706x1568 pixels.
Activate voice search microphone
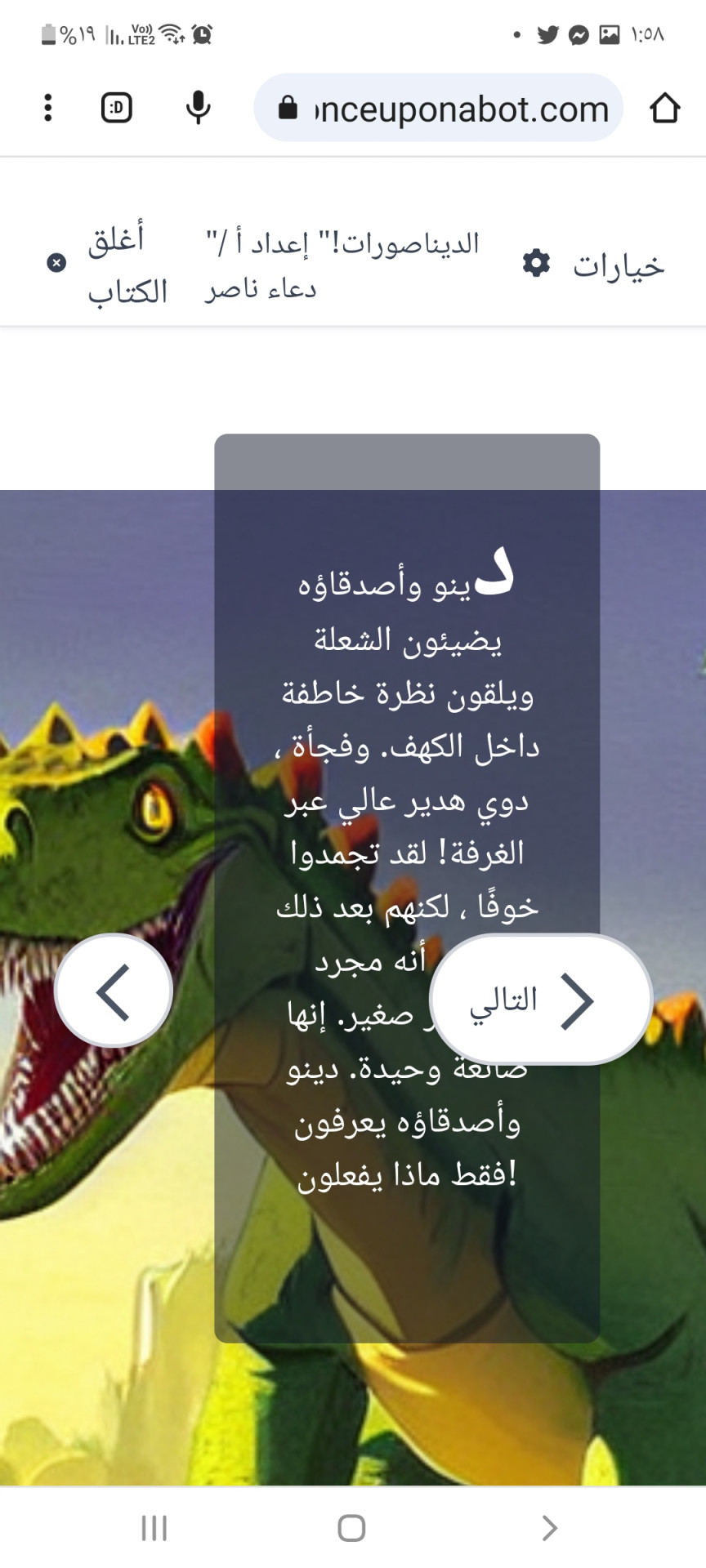[198, 108]
